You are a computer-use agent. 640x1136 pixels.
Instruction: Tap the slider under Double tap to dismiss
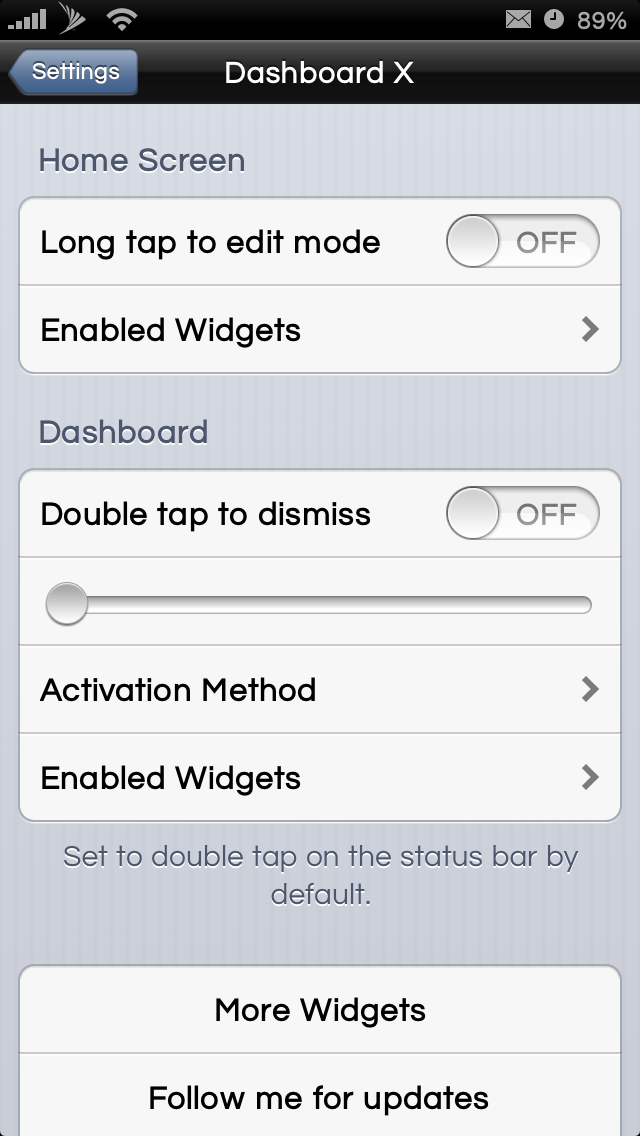(x=319, y=604)
